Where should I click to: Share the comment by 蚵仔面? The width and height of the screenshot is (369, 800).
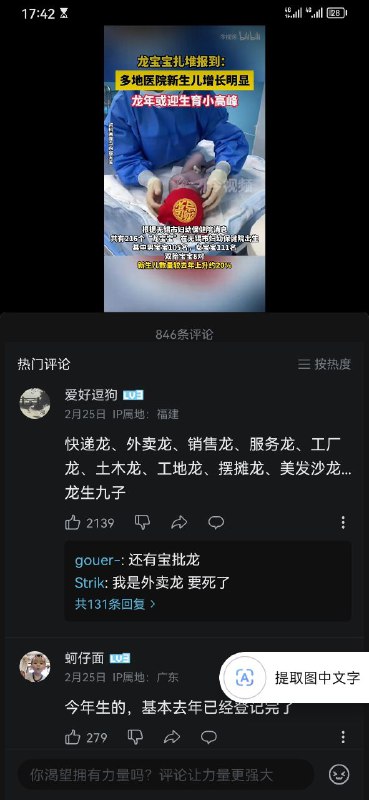tap(172, 737)
